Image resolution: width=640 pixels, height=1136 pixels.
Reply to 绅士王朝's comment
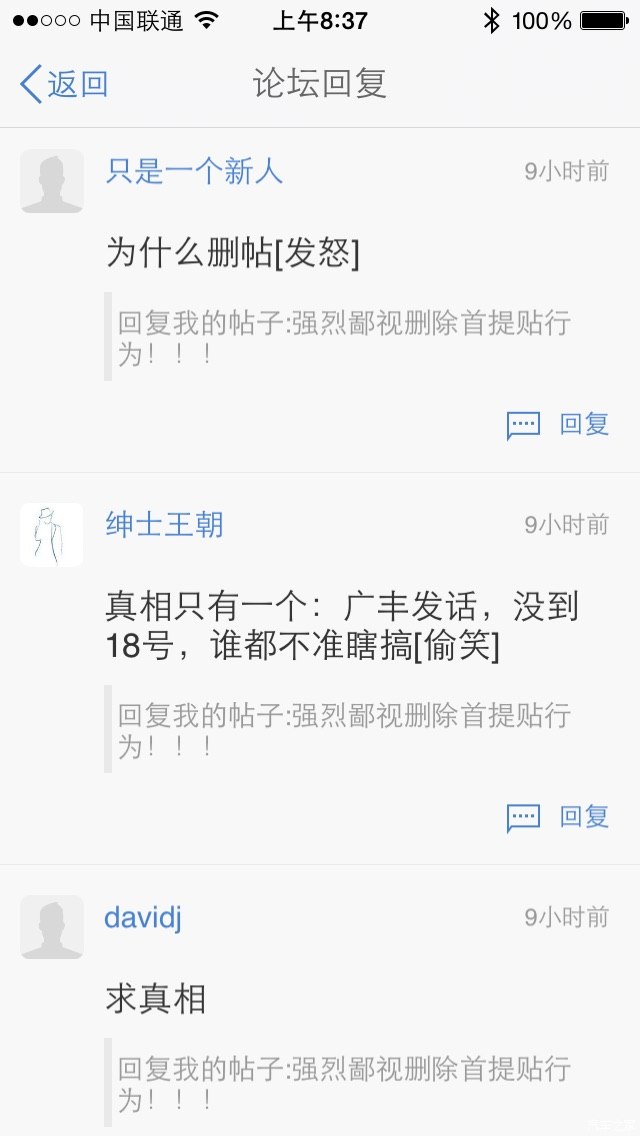point(559,817)
